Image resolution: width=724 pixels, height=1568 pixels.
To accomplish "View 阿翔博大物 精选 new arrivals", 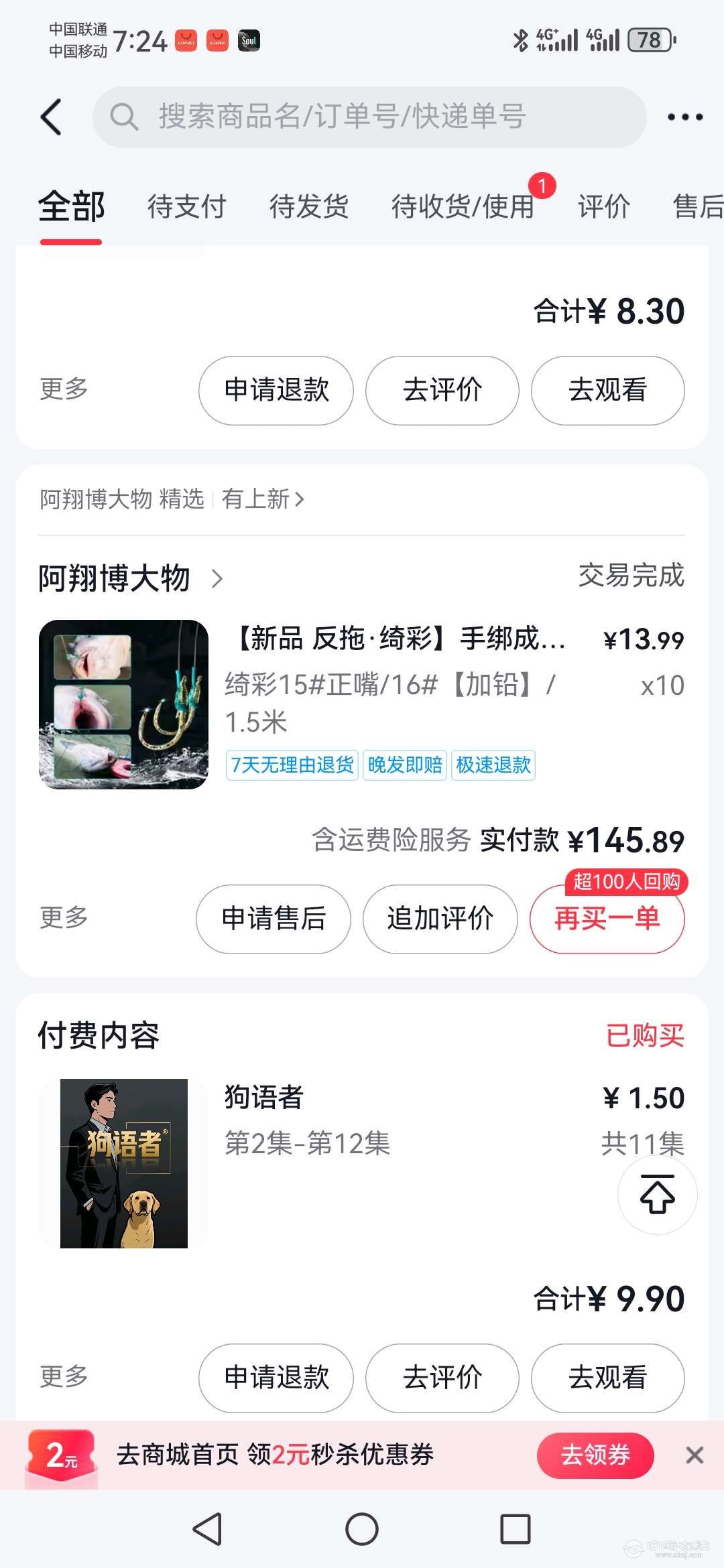I will click(x=263, y=499).
